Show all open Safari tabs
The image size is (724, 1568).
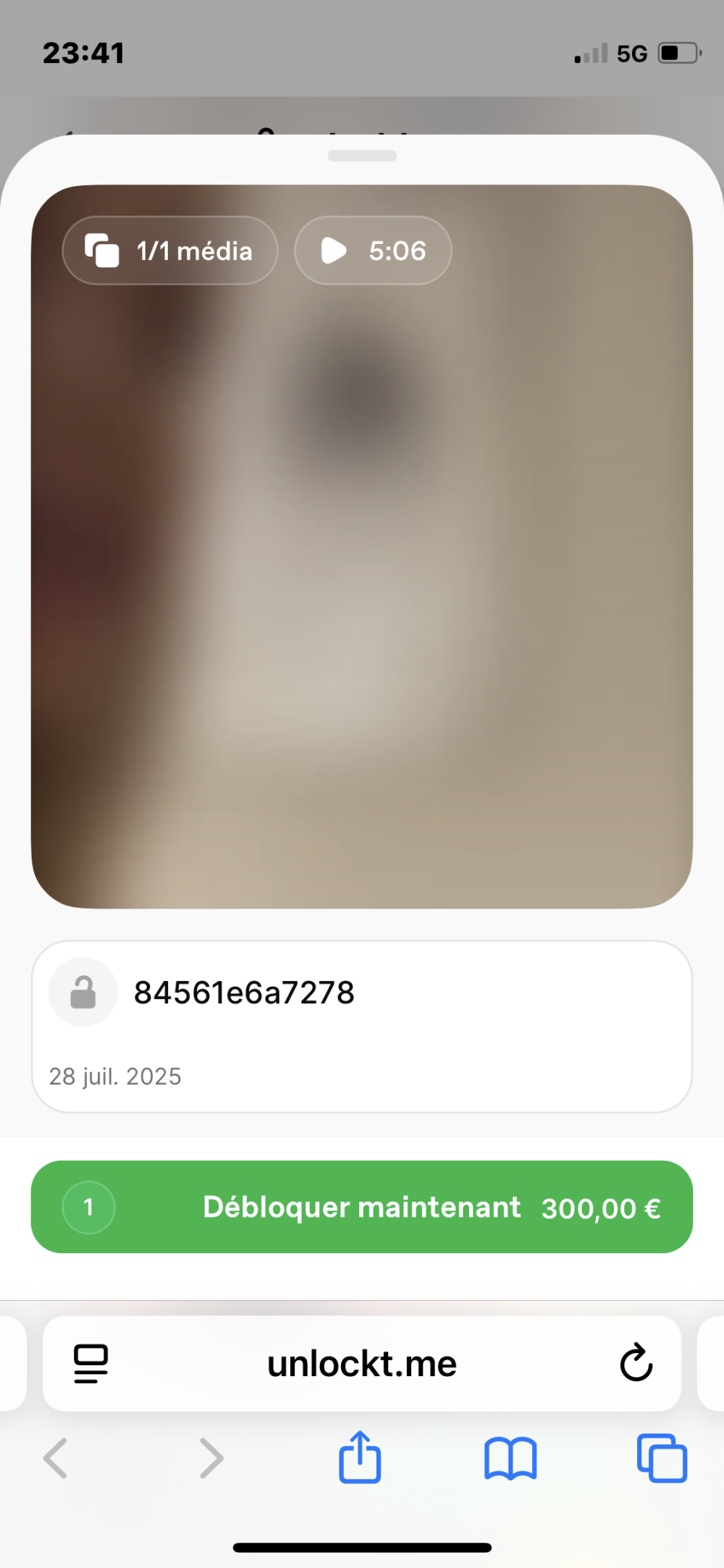662,1458
